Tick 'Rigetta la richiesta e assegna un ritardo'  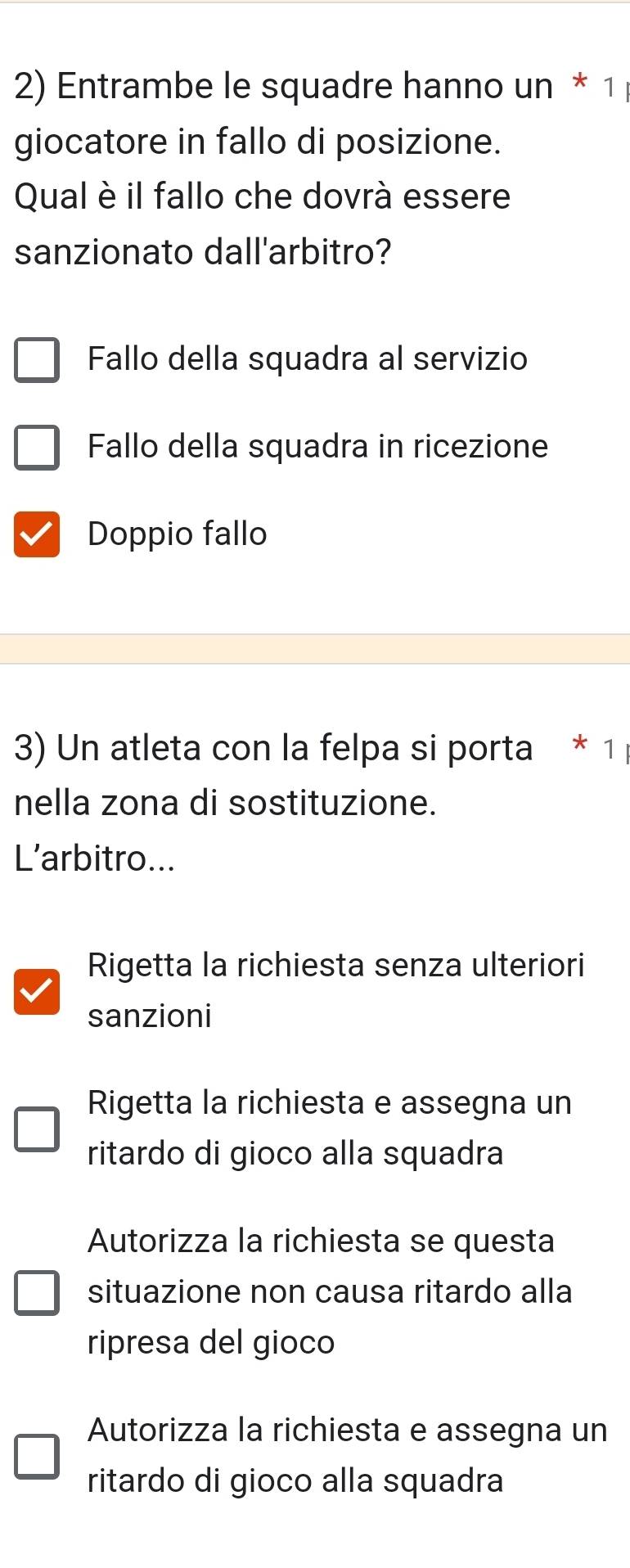pos(37,1129)
